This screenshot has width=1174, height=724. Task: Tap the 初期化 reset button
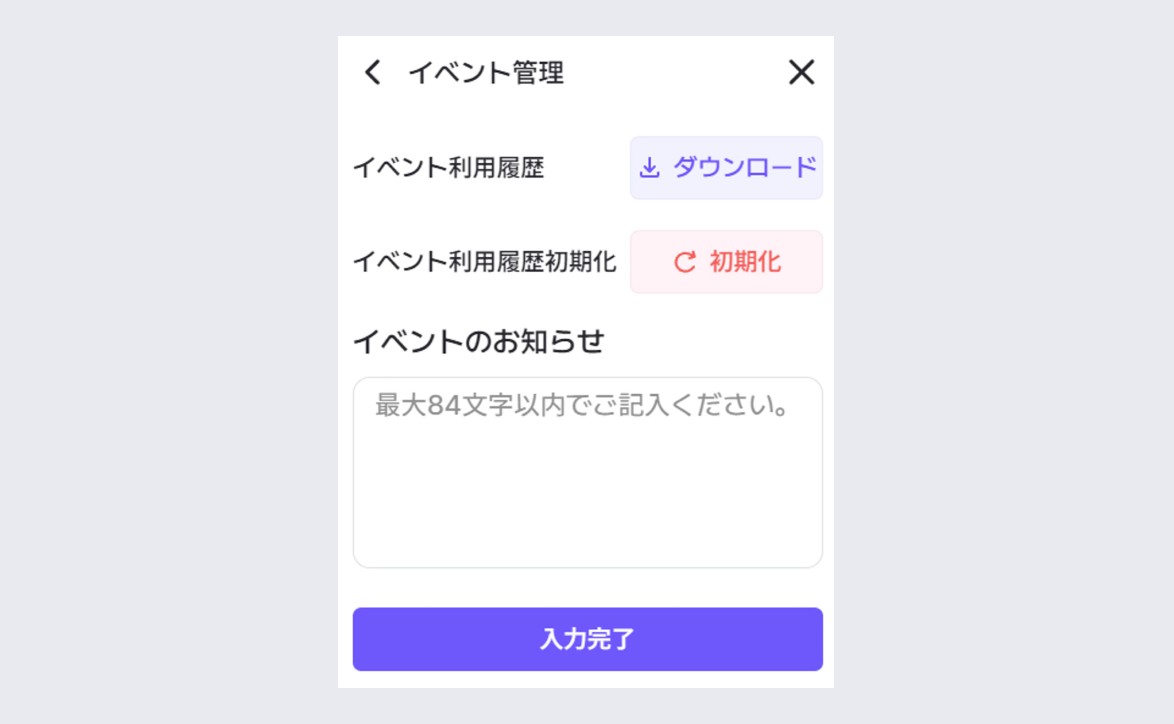(726, 262)
